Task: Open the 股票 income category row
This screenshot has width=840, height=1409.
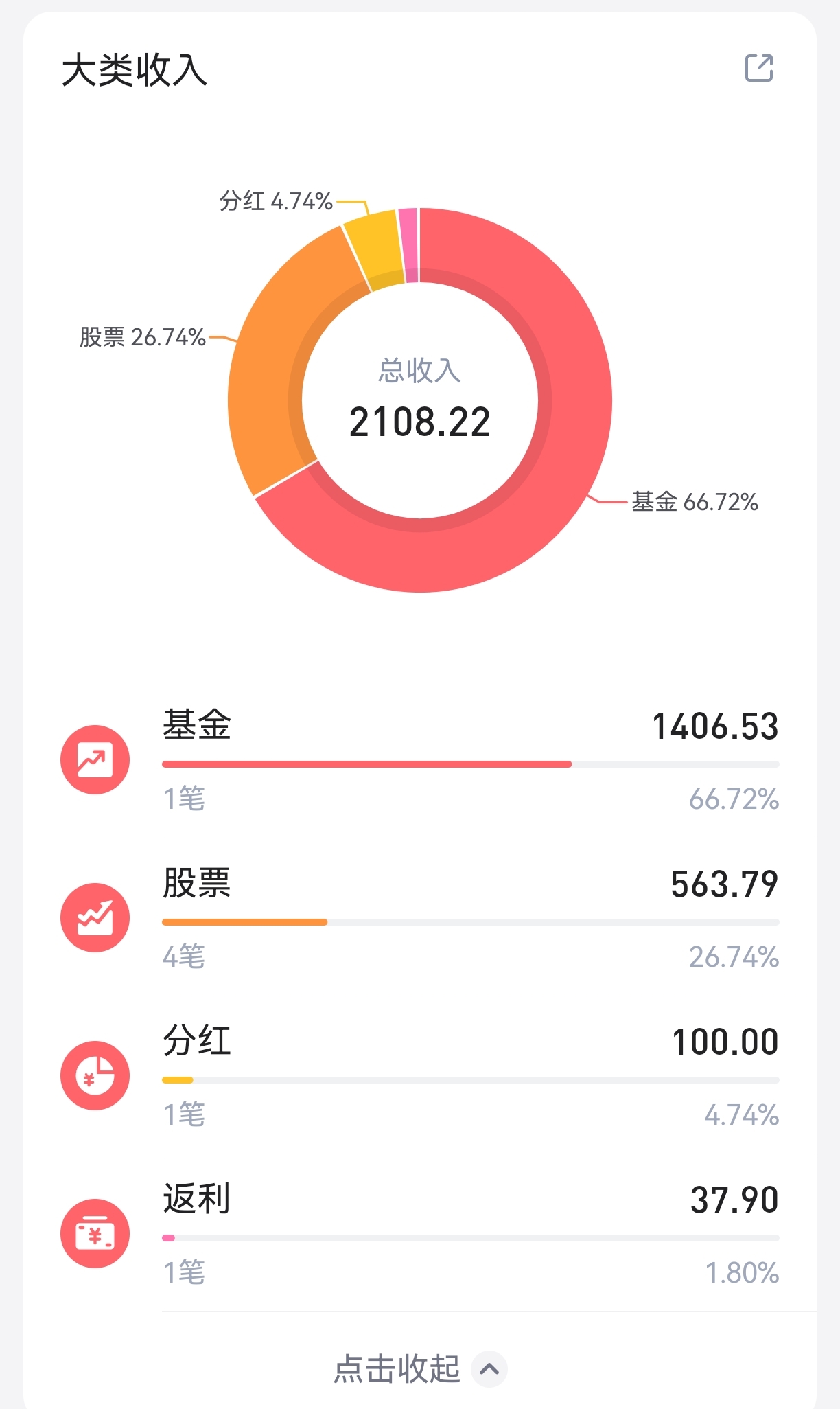Action: click(x=420, y=917)
